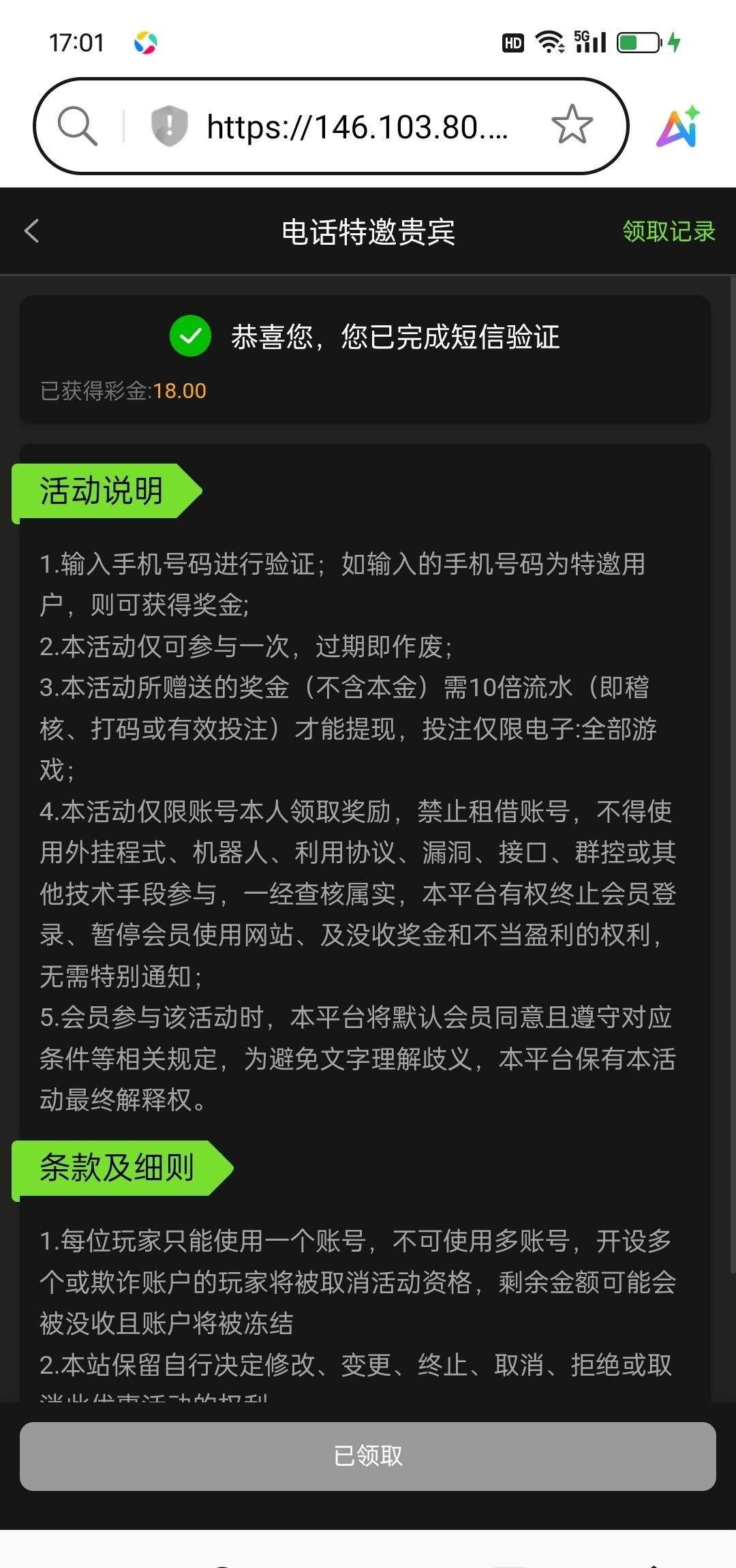This screenshot has height=1568, width=736.
Task: Tap the URL address field
Action: [358, 127]
